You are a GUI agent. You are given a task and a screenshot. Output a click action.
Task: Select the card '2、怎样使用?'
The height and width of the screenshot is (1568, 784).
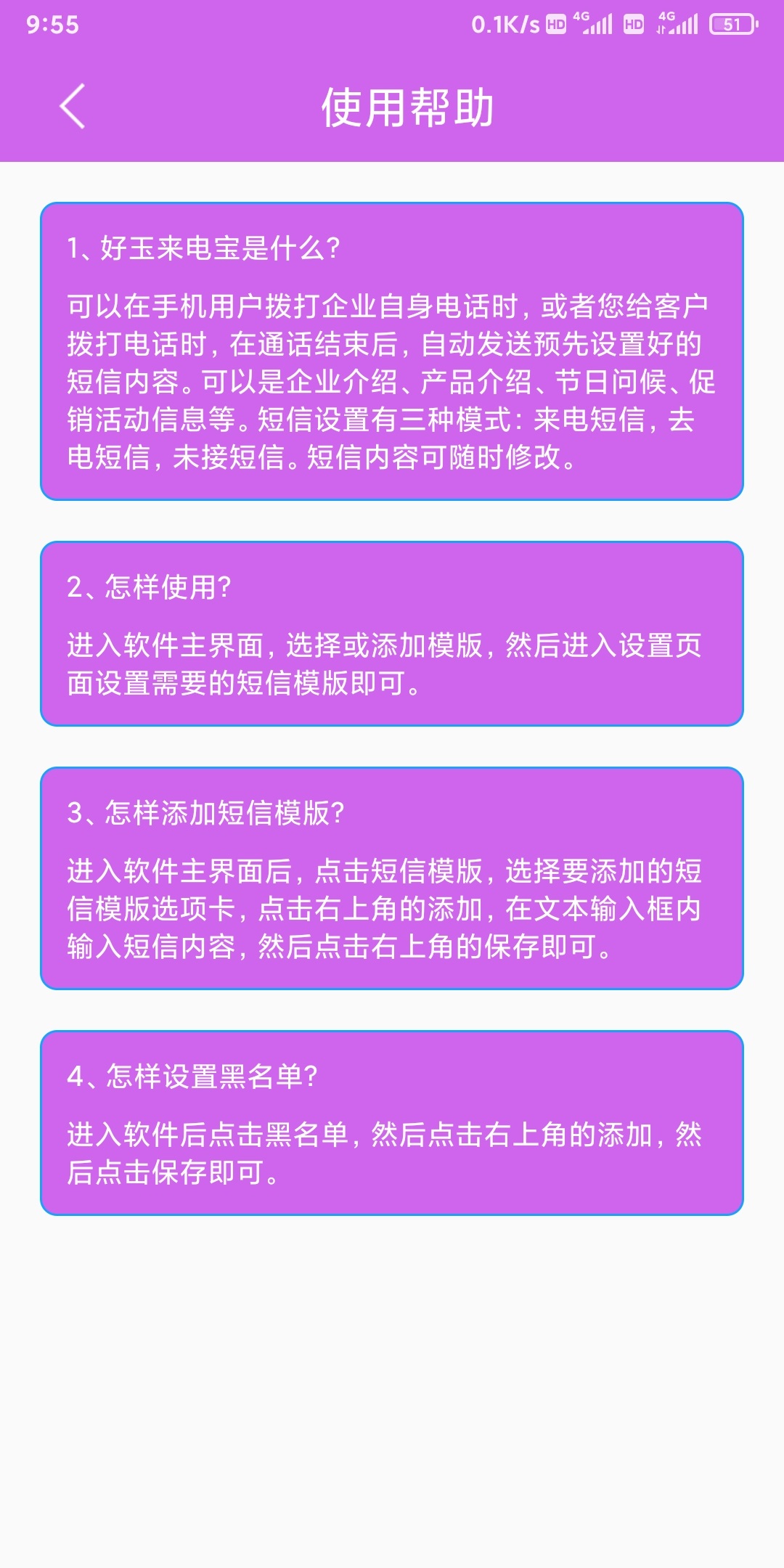[392, 633]
